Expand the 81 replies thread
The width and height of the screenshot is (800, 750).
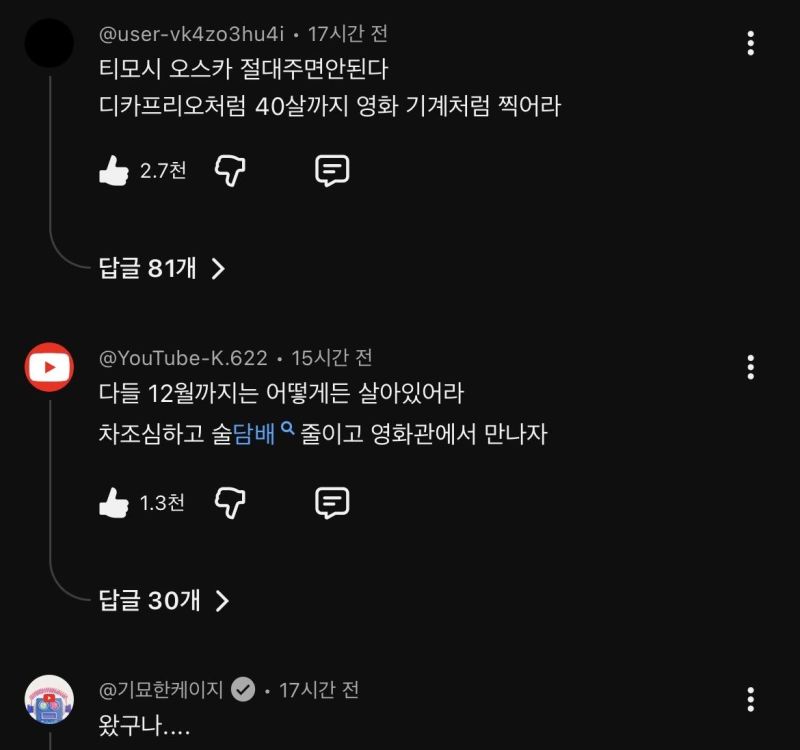(x=162, y=268)
